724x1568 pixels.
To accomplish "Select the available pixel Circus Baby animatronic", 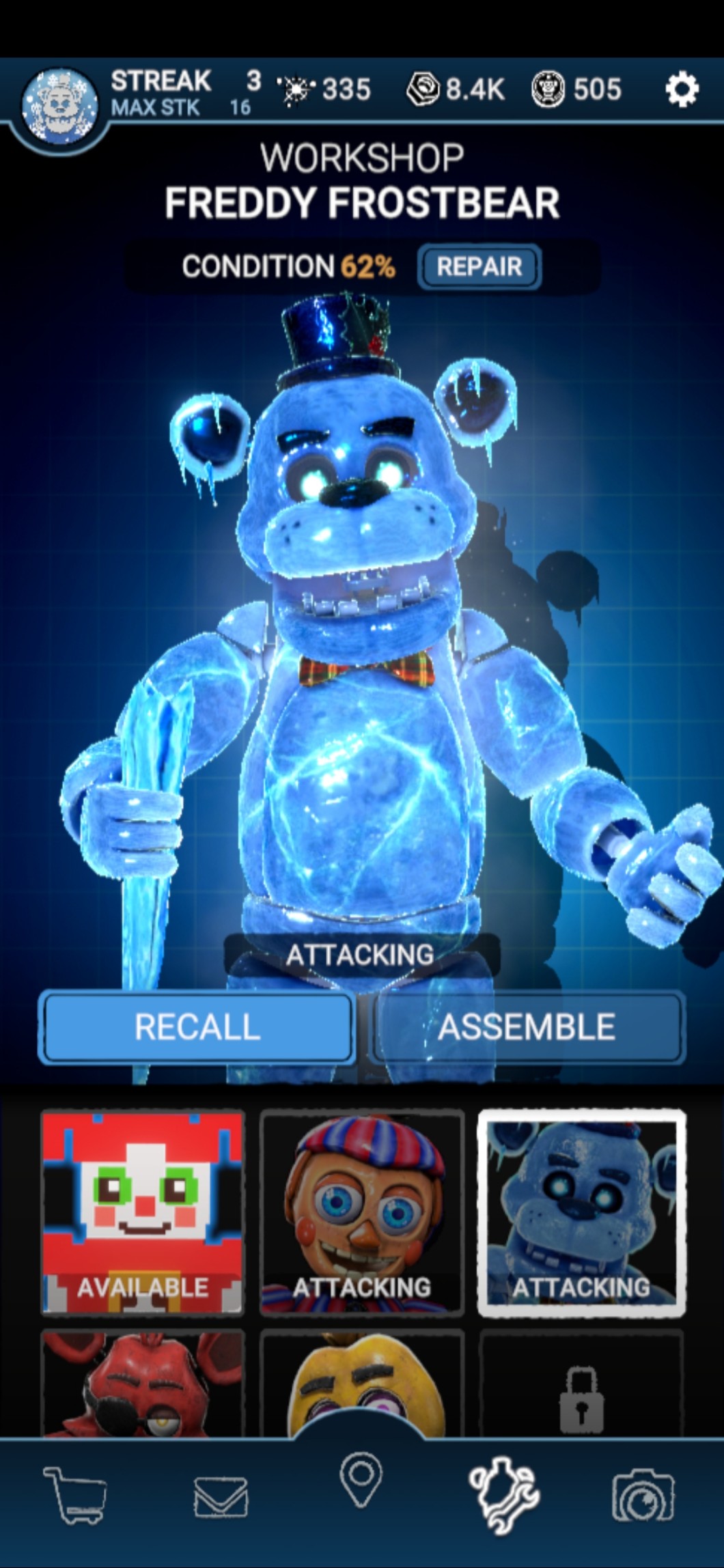I will [143, 1212].
